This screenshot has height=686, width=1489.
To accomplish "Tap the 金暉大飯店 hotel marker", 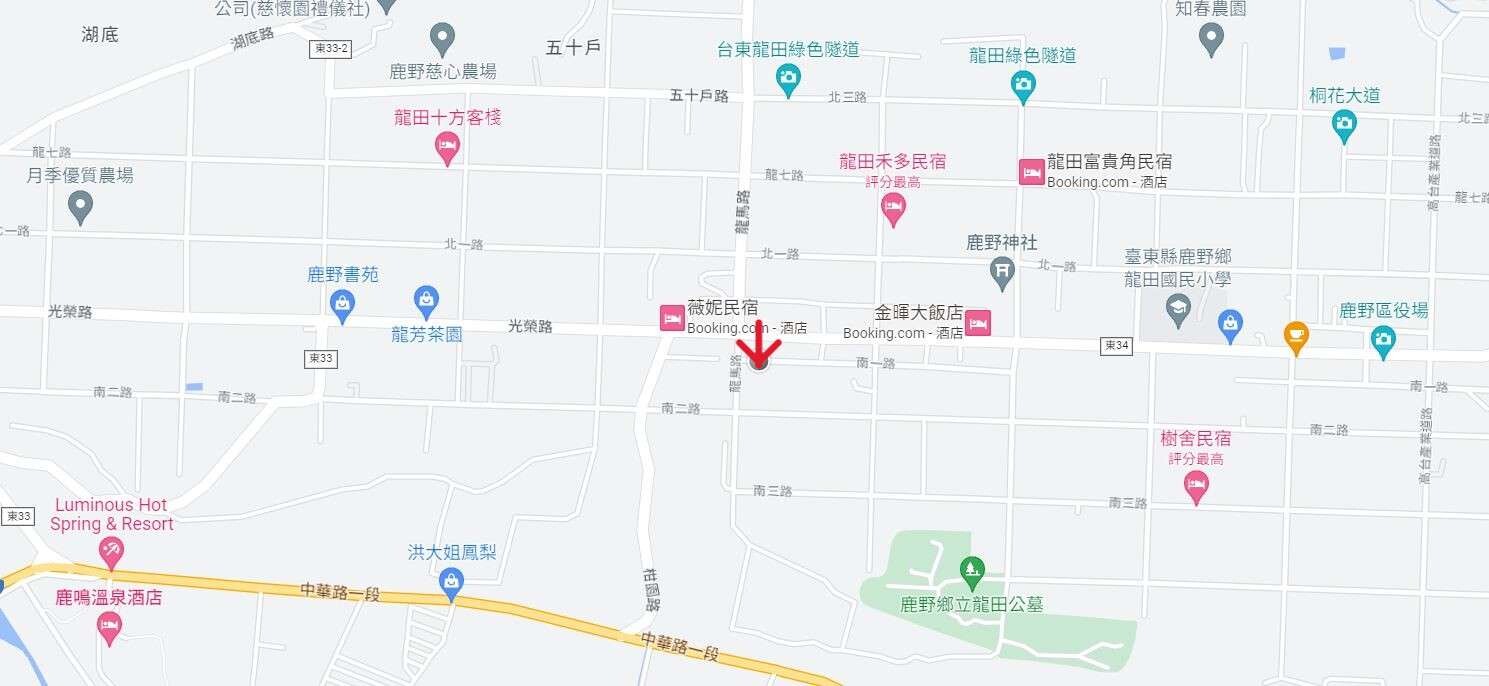I will pyautogui.click(x=978, y=323).
